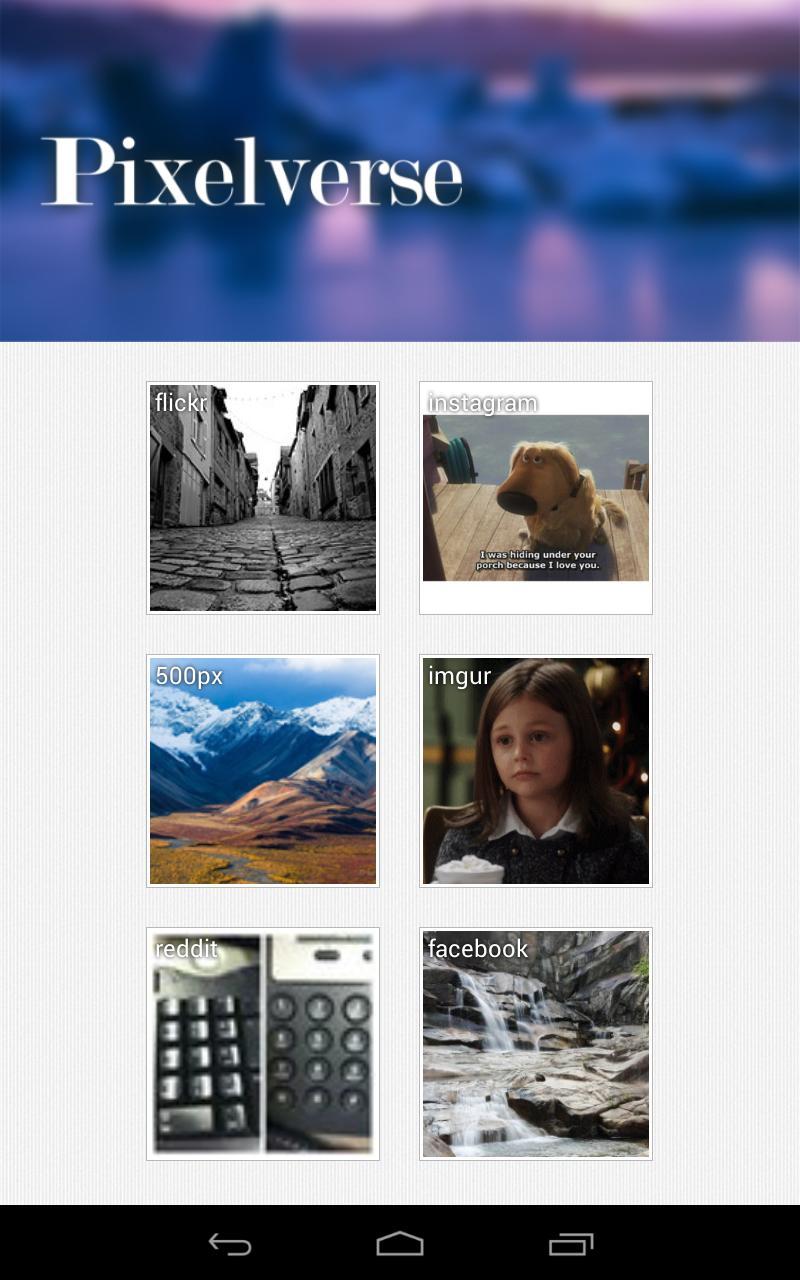
Task: Open the imgur tile
Action: coord(536,771)
